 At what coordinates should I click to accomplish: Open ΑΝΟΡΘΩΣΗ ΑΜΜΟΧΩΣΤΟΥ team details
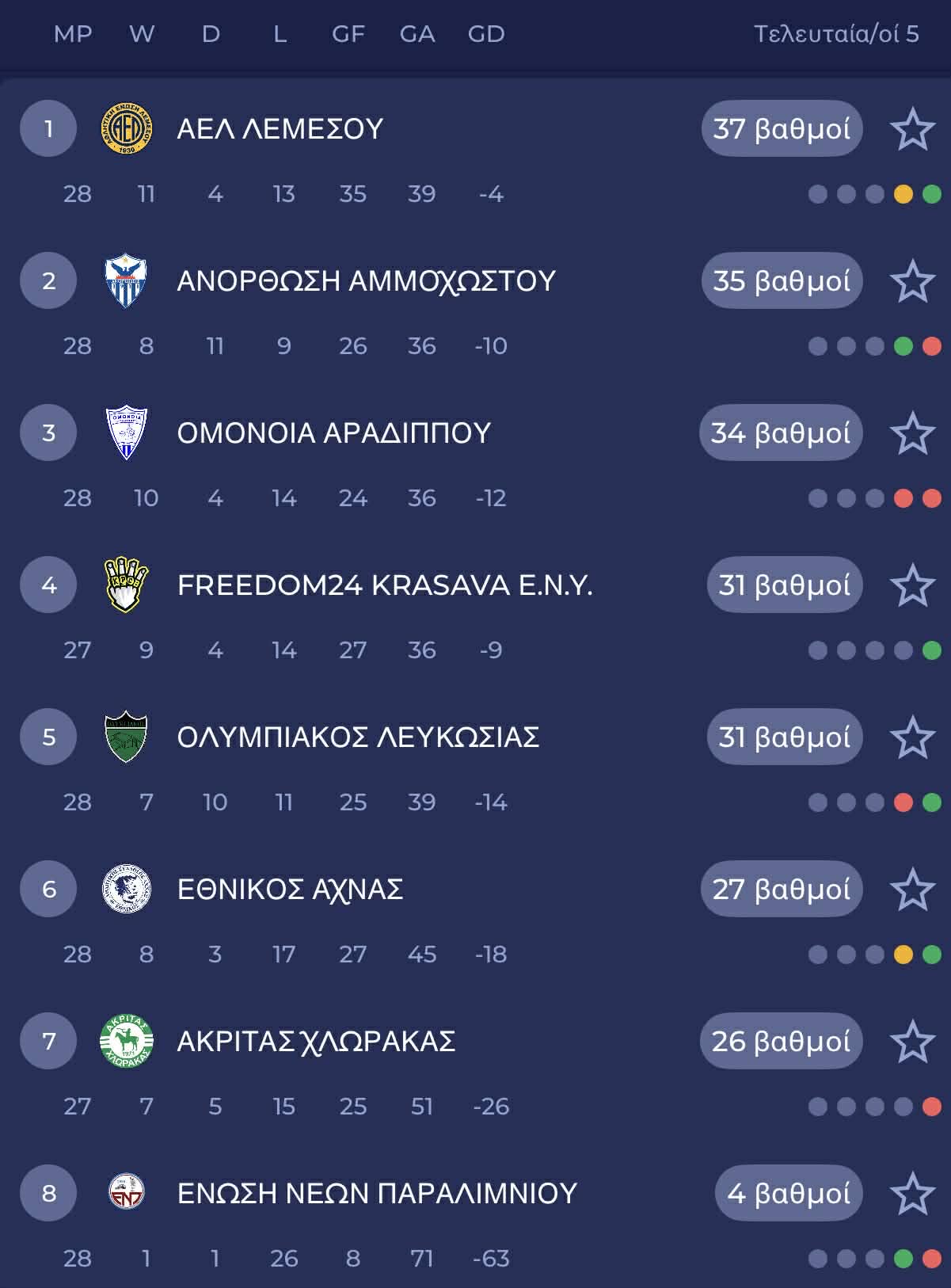pos(366,281)
